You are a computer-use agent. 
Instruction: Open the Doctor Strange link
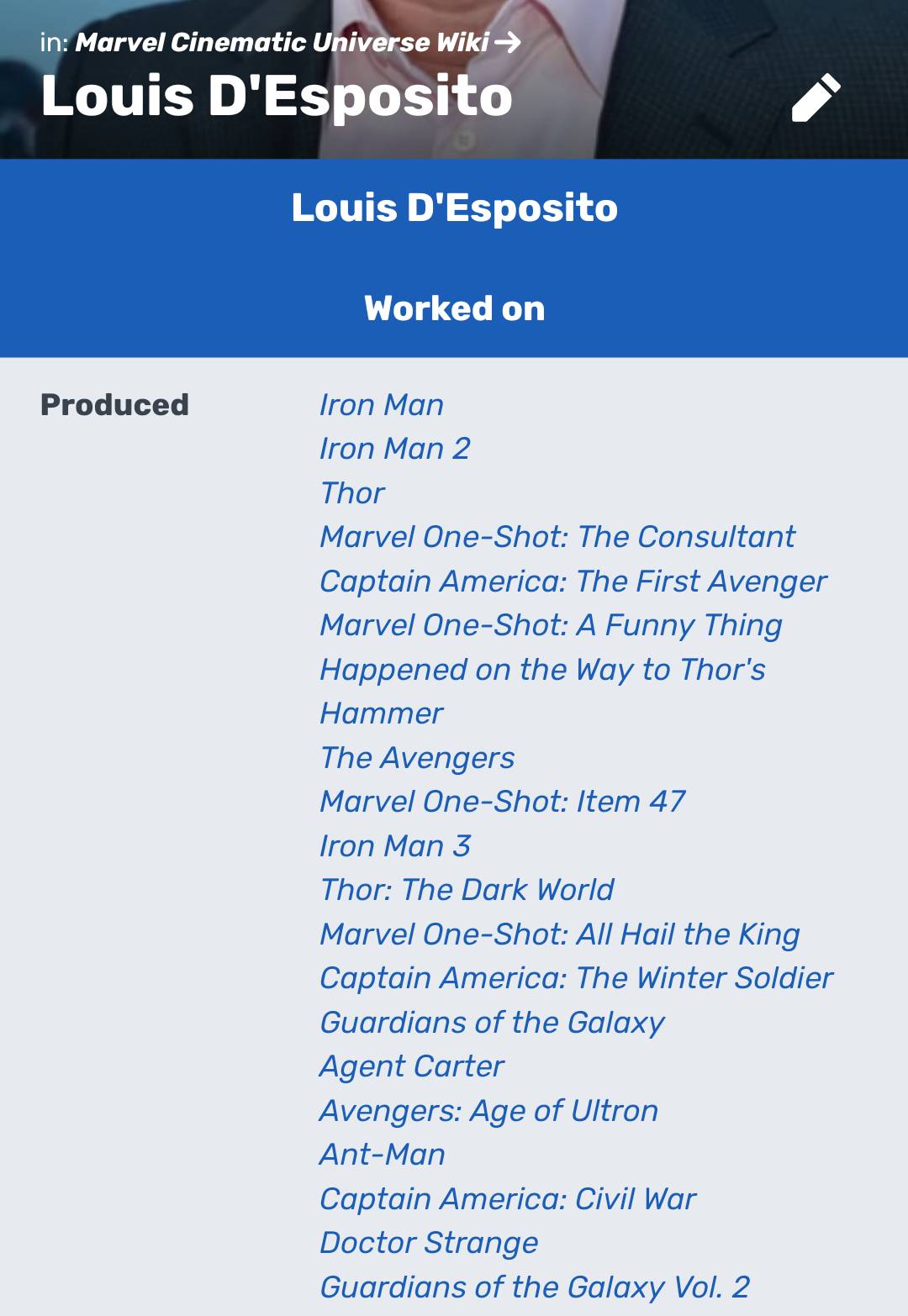click(x=429, y=1242)
